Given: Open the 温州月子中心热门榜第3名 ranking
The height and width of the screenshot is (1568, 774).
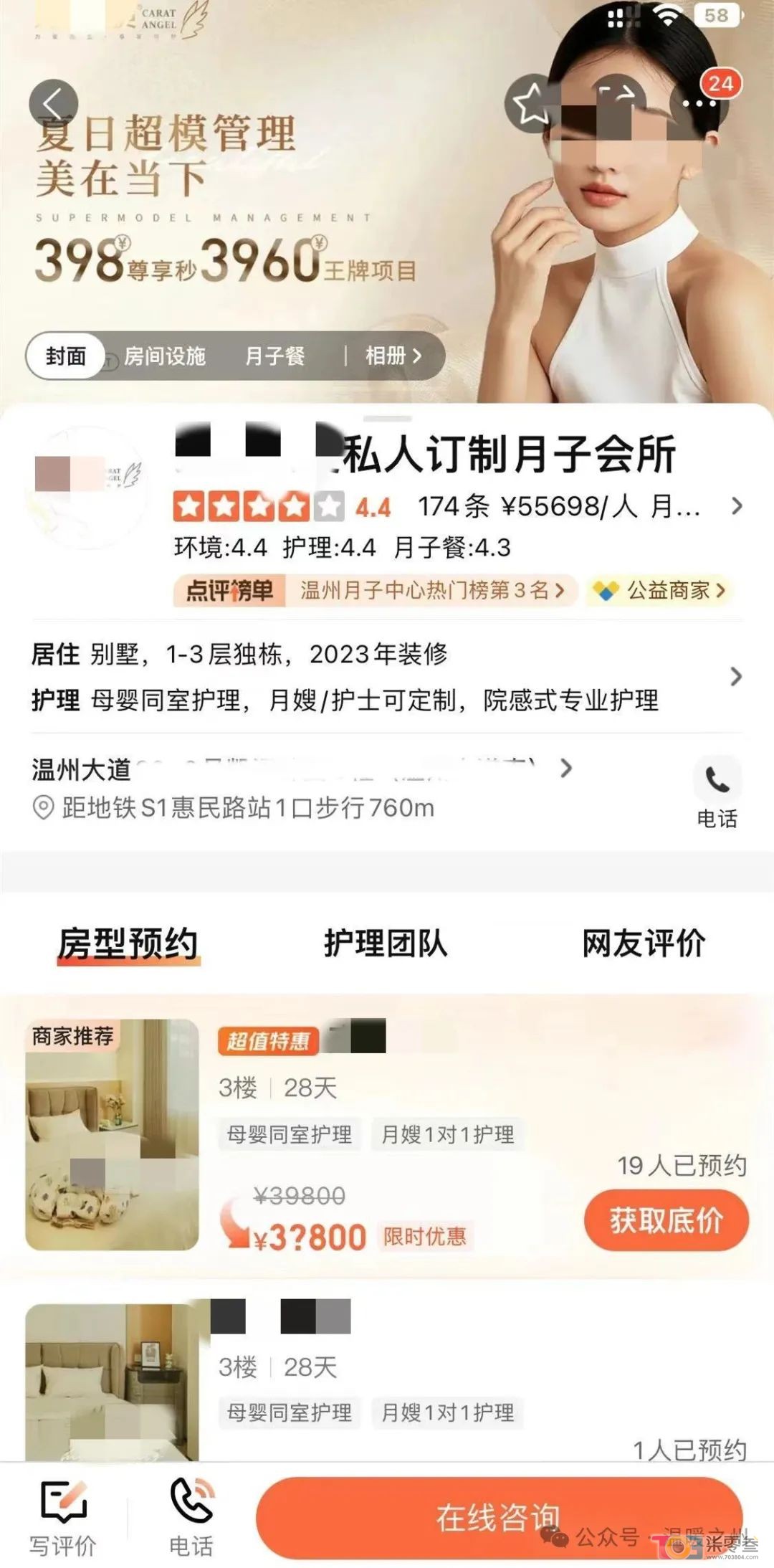Looking at the screenshot, I should coord(431,591).
